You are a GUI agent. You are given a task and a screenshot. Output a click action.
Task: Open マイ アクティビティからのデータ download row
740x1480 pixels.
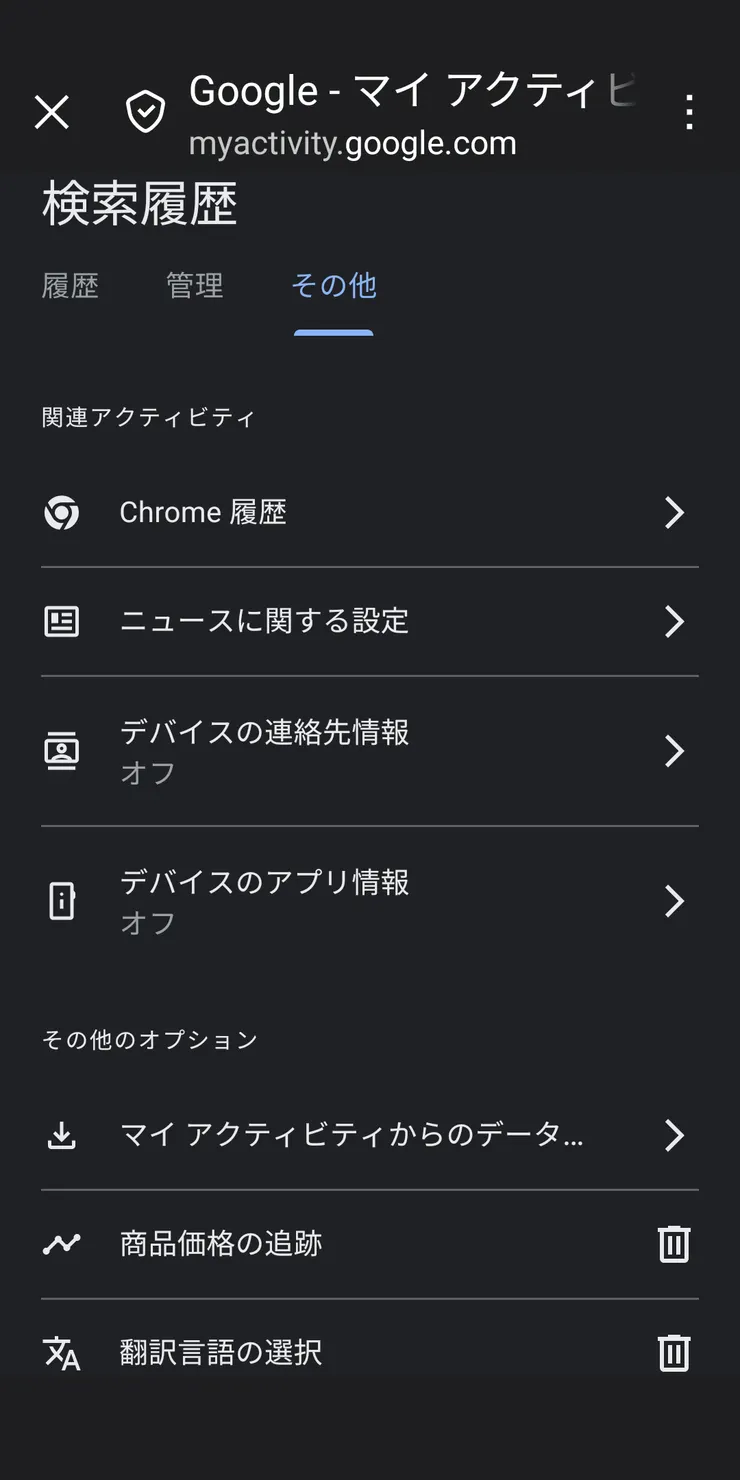click(369, 1135)
